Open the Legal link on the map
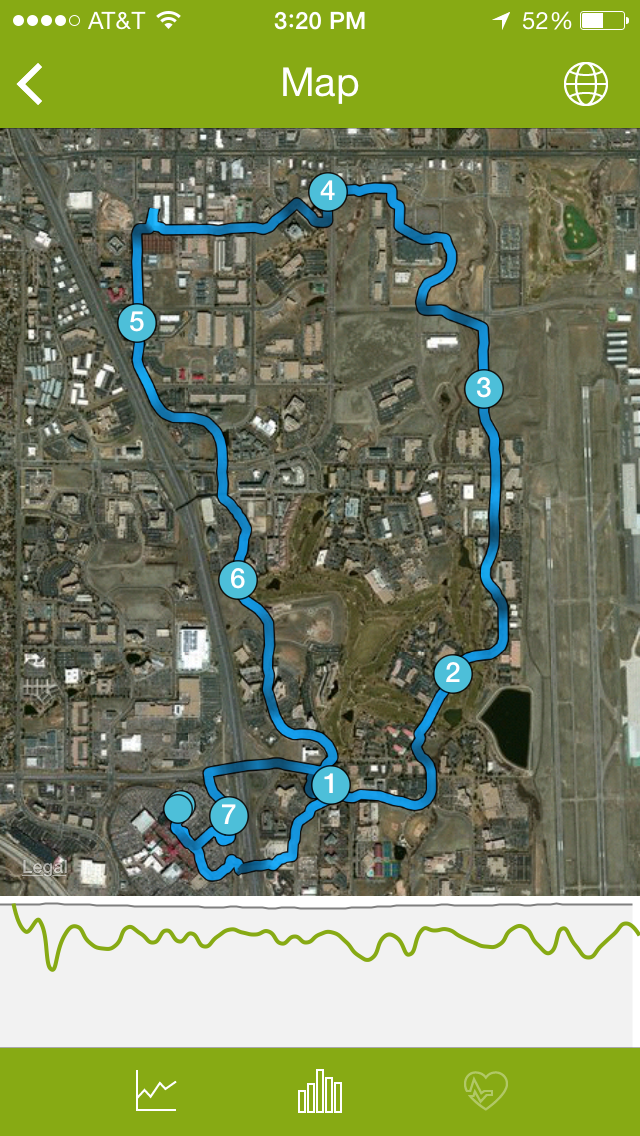This screenshot has width=640, height=1136. [45, 866]
